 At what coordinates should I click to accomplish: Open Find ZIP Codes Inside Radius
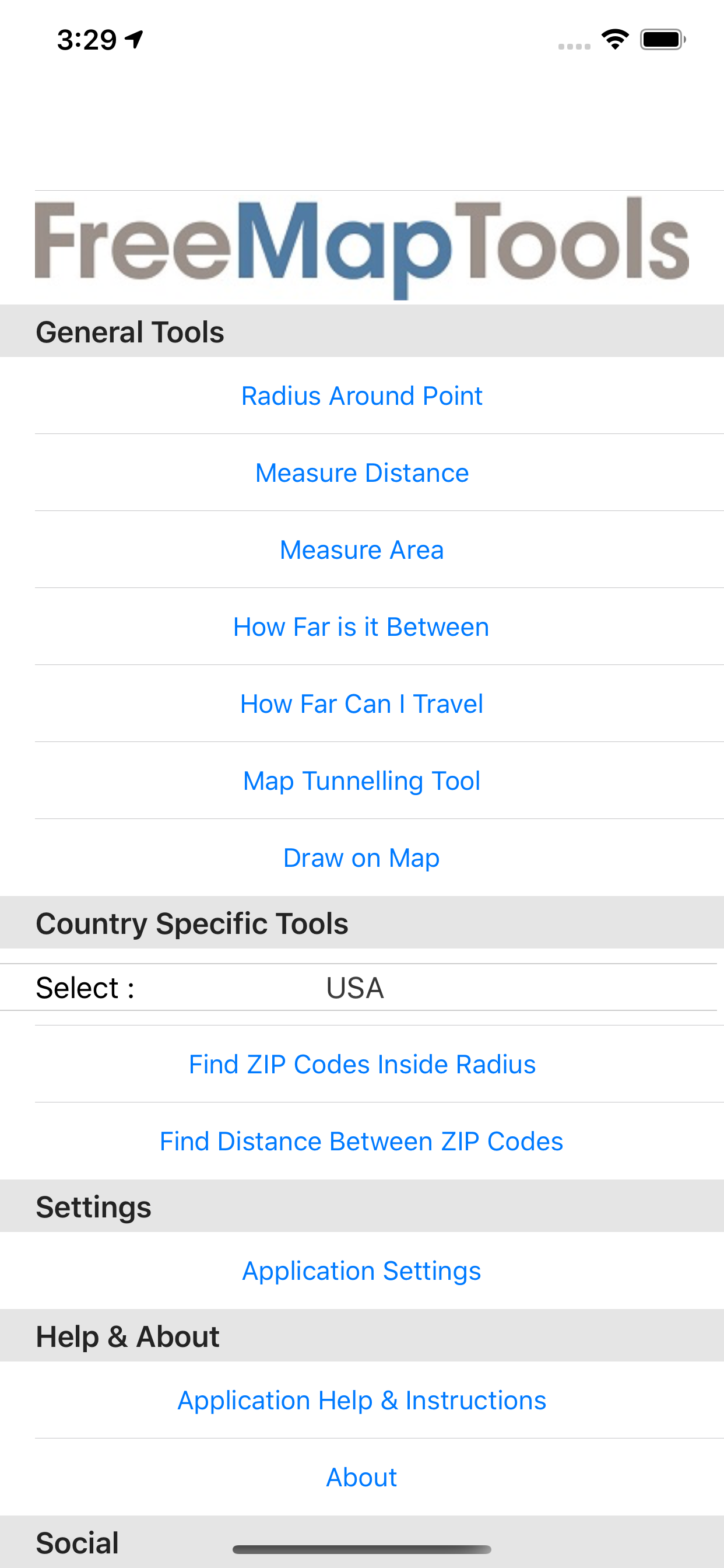[x=361, y=1064]
